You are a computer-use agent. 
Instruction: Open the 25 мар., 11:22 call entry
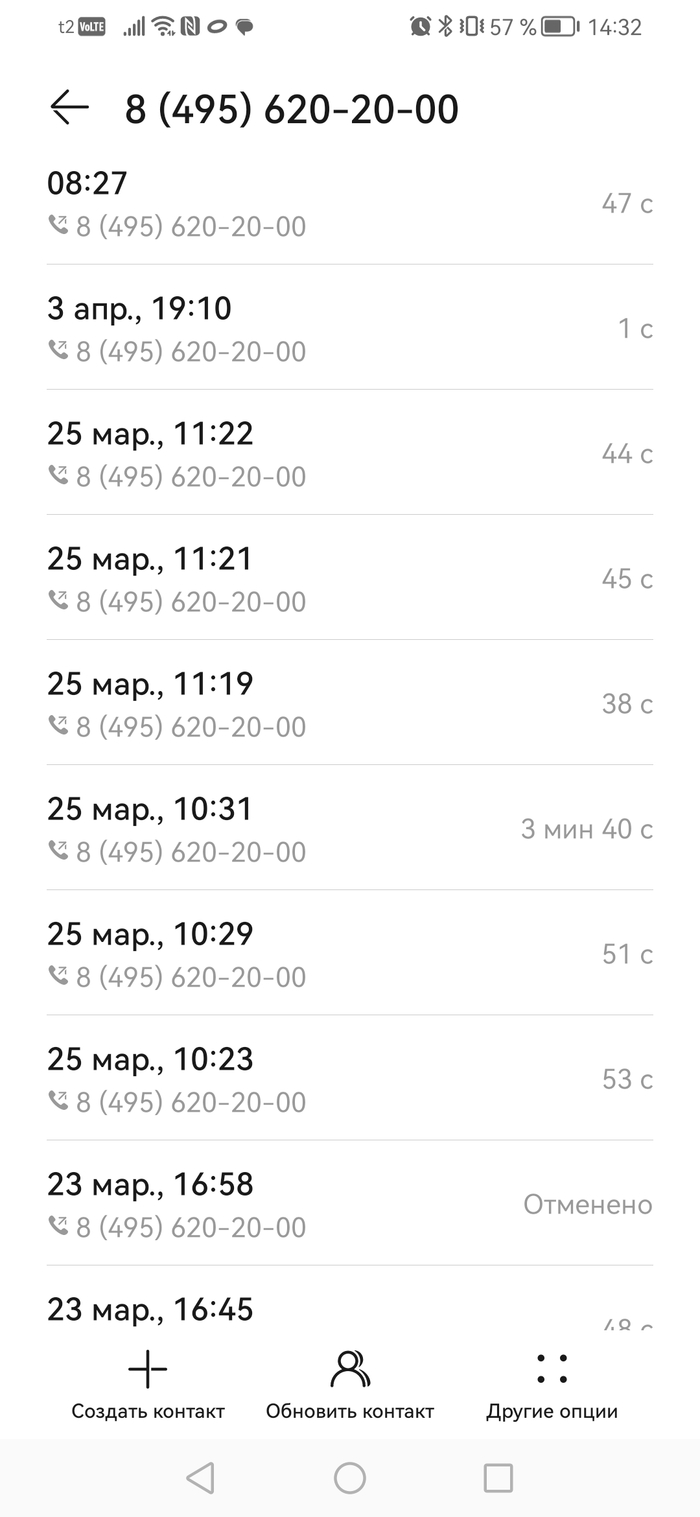[350, 454]
